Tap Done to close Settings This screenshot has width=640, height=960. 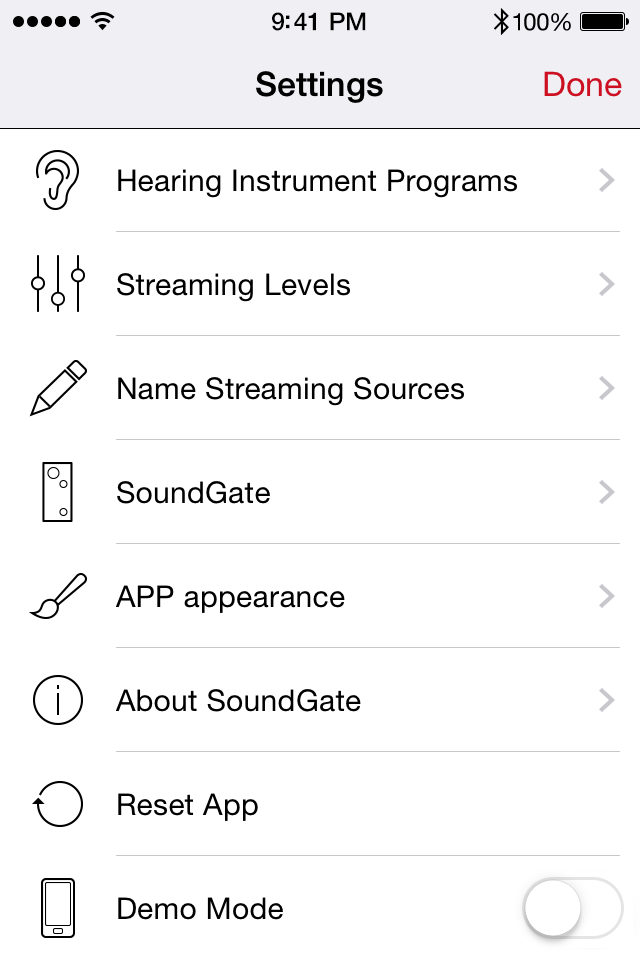(x=582, y=85)
